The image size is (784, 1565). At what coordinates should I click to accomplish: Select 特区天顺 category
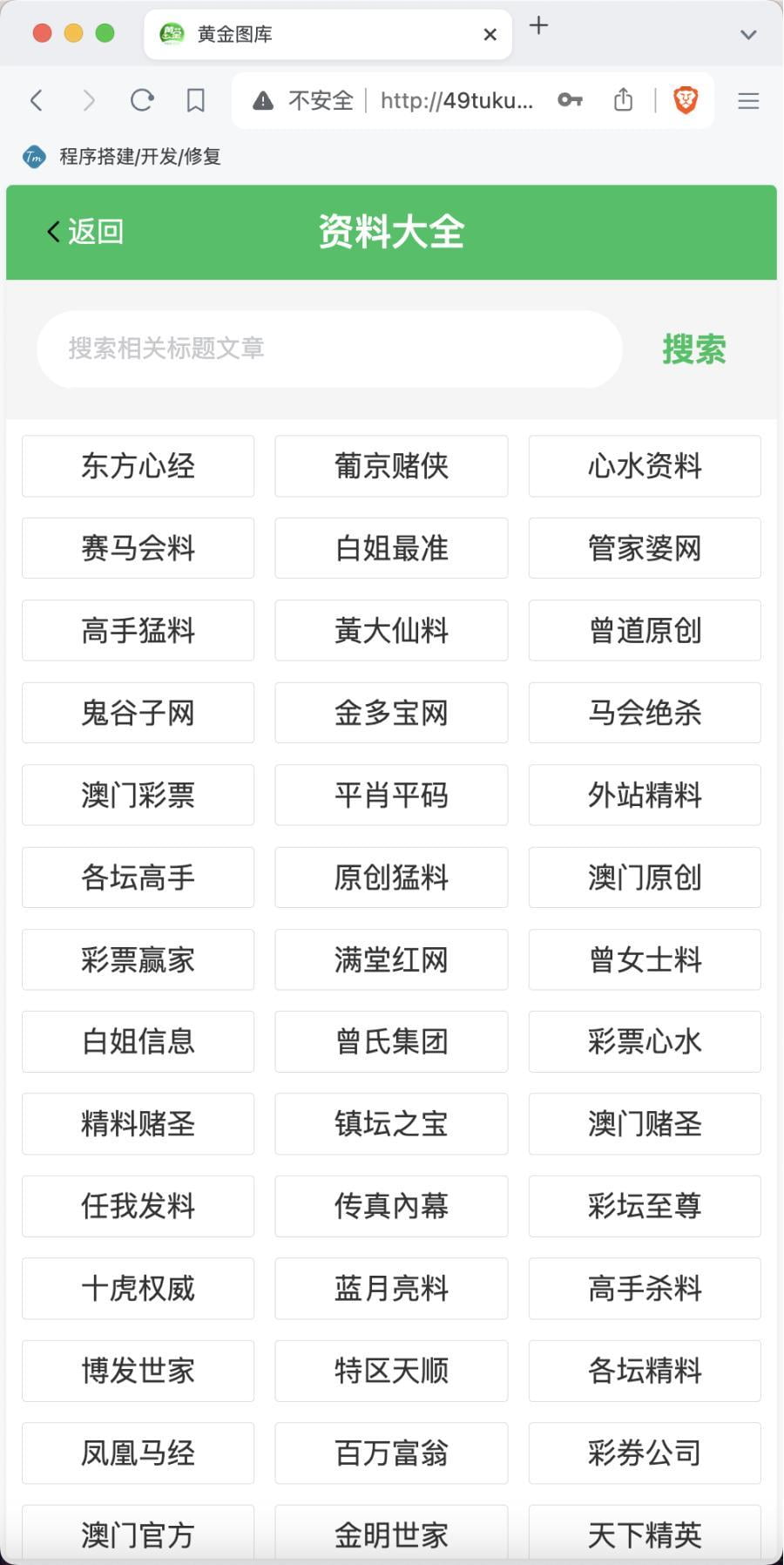click(391, 1371)
